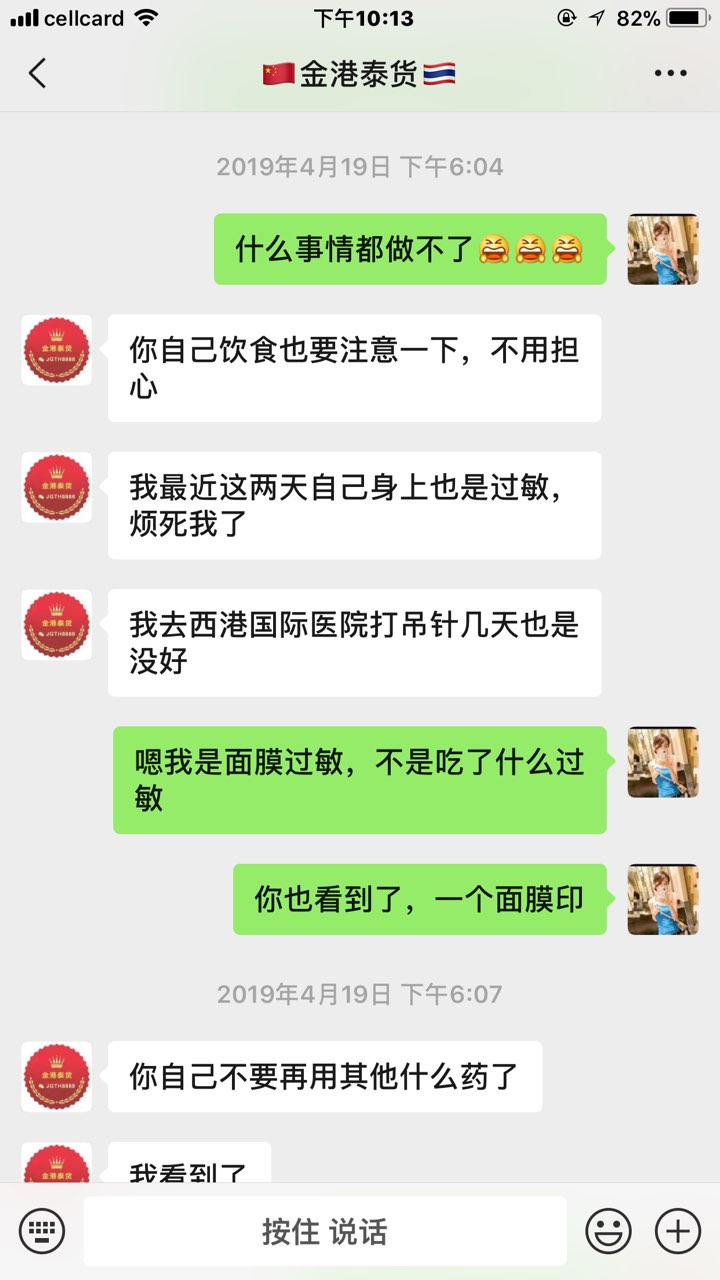Image resolution: width=720 pixels, height=1280 pixels.
Task: Open 金港泰货 avatar beside 你自己饮食也要注意一下
Action: click(x=56, y=350)
